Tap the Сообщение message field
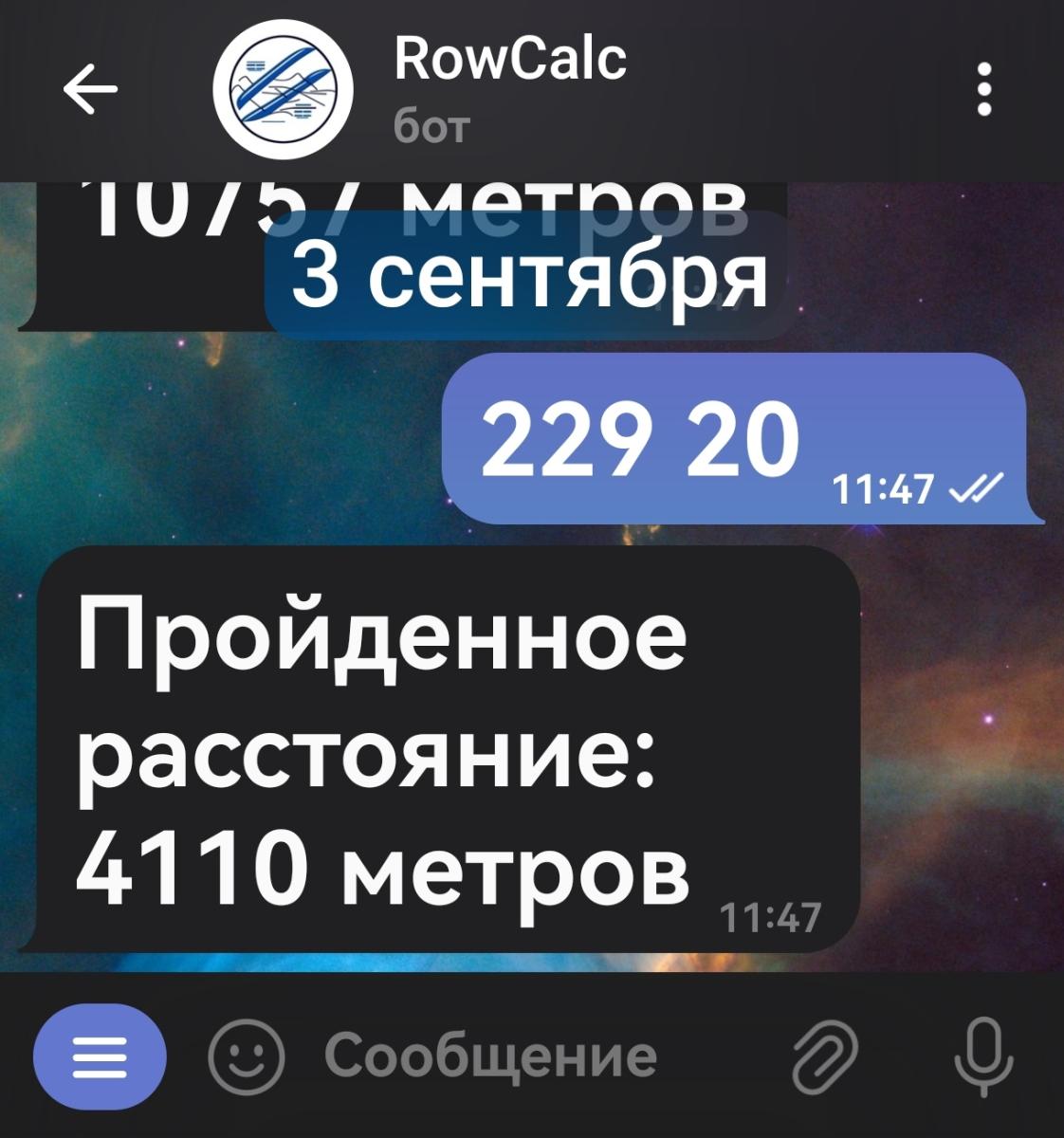1064x1138 pixels. click(x=490, y=1055)
